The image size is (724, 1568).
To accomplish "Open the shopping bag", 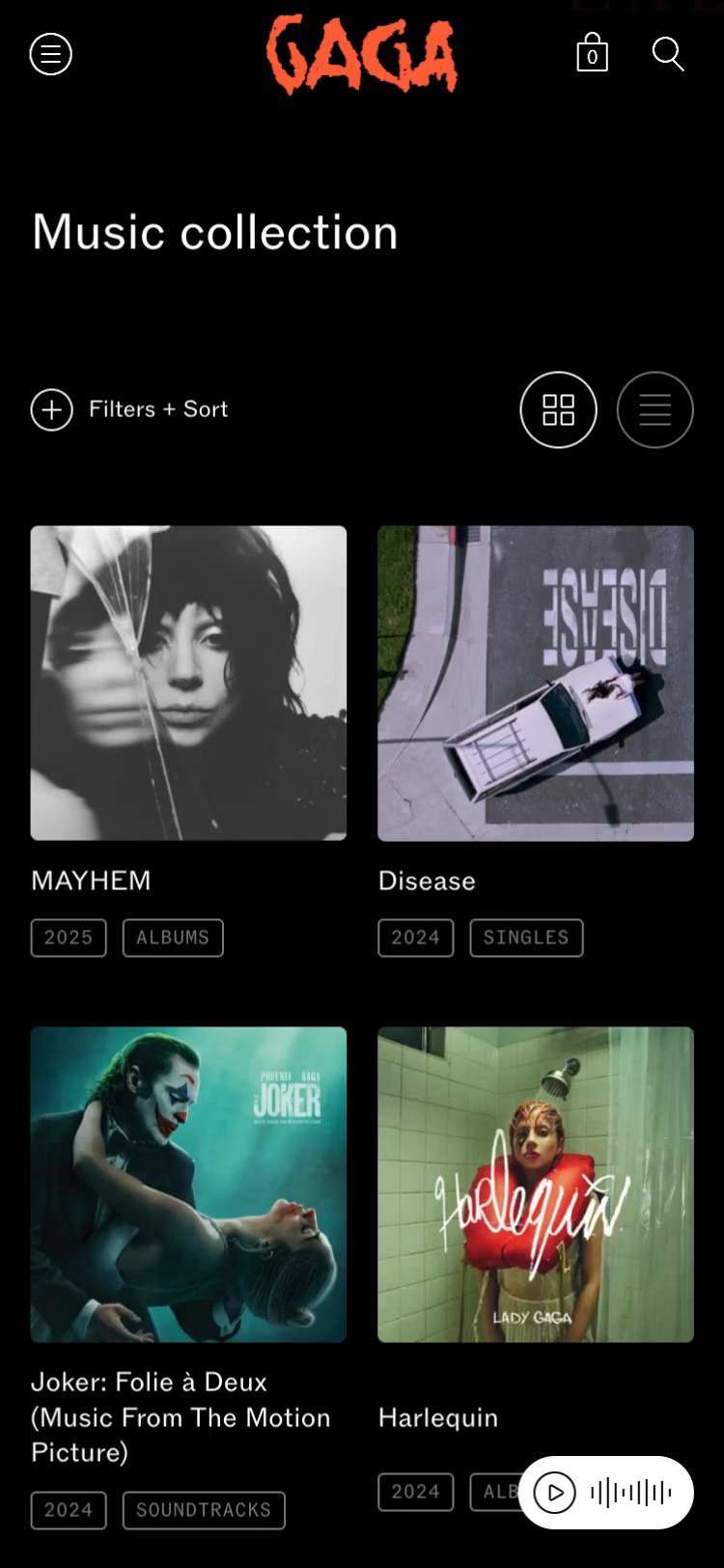I will pyautogui.click(x=592, y=53).
